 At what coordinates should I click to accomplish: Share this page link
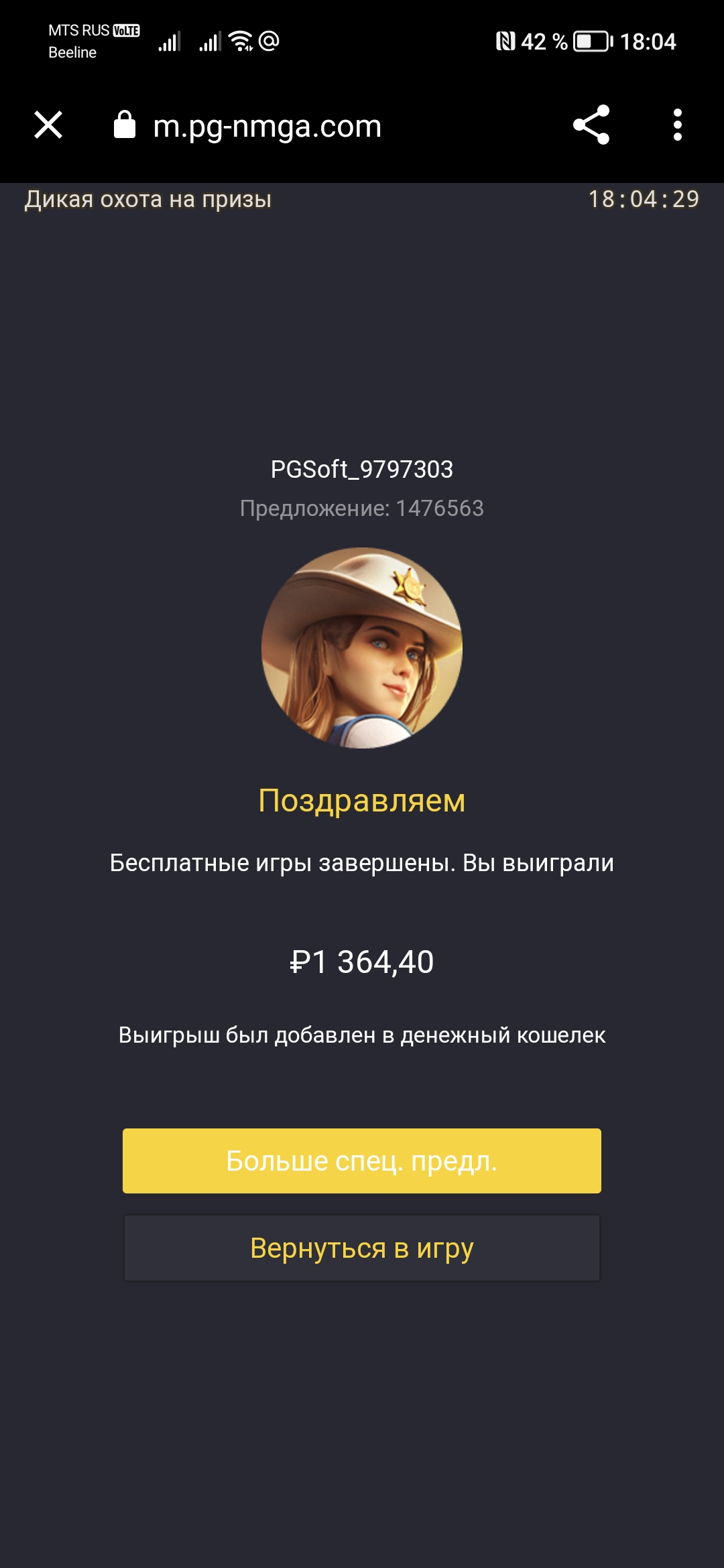(591, 125)
